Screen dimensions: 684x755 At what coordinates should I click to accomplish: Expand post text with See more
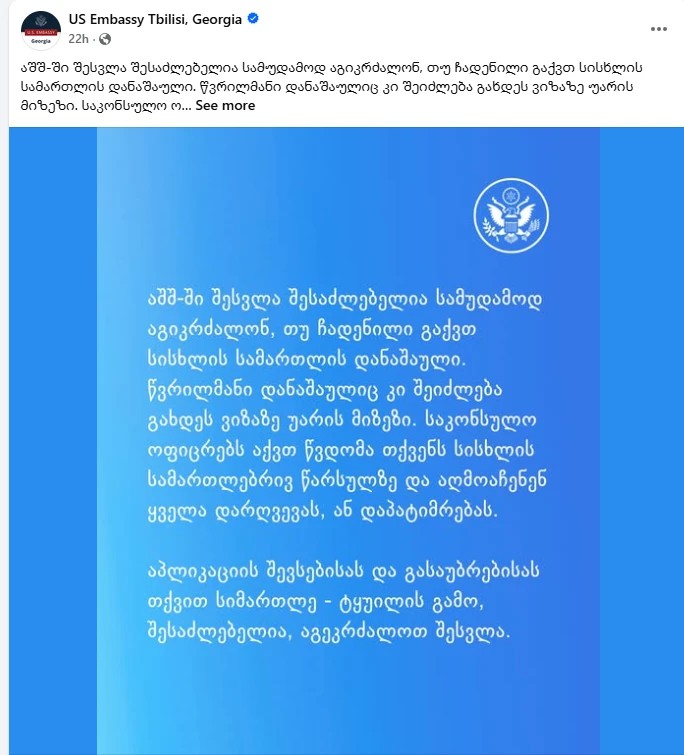[x=225, y=105]
